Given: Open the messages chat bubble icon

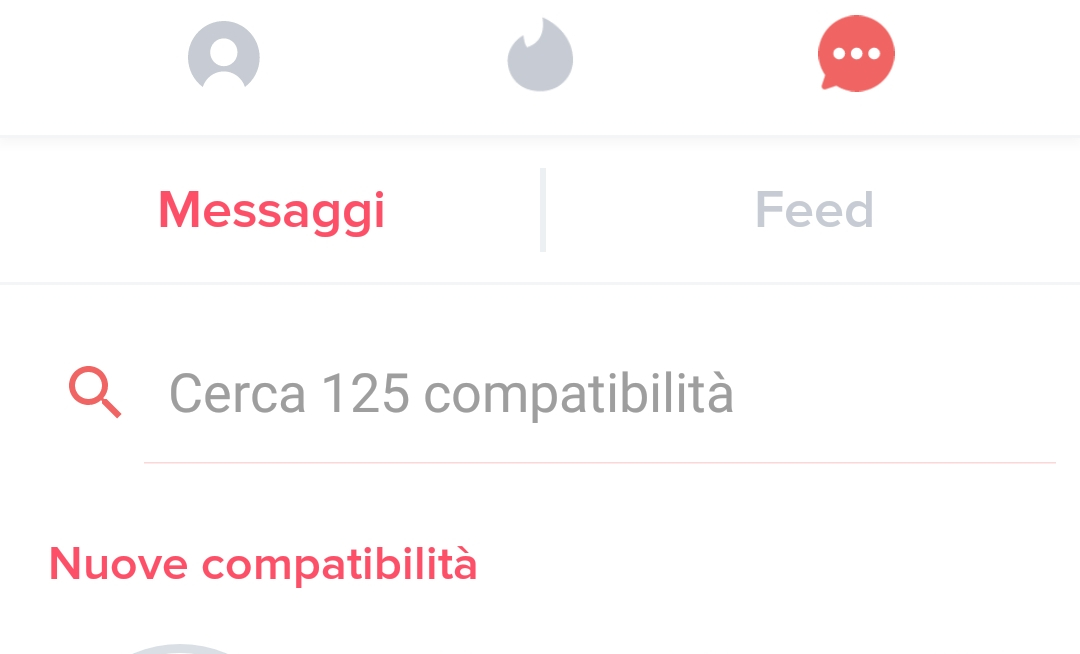Looking at the screenshot, I should 856,56.
